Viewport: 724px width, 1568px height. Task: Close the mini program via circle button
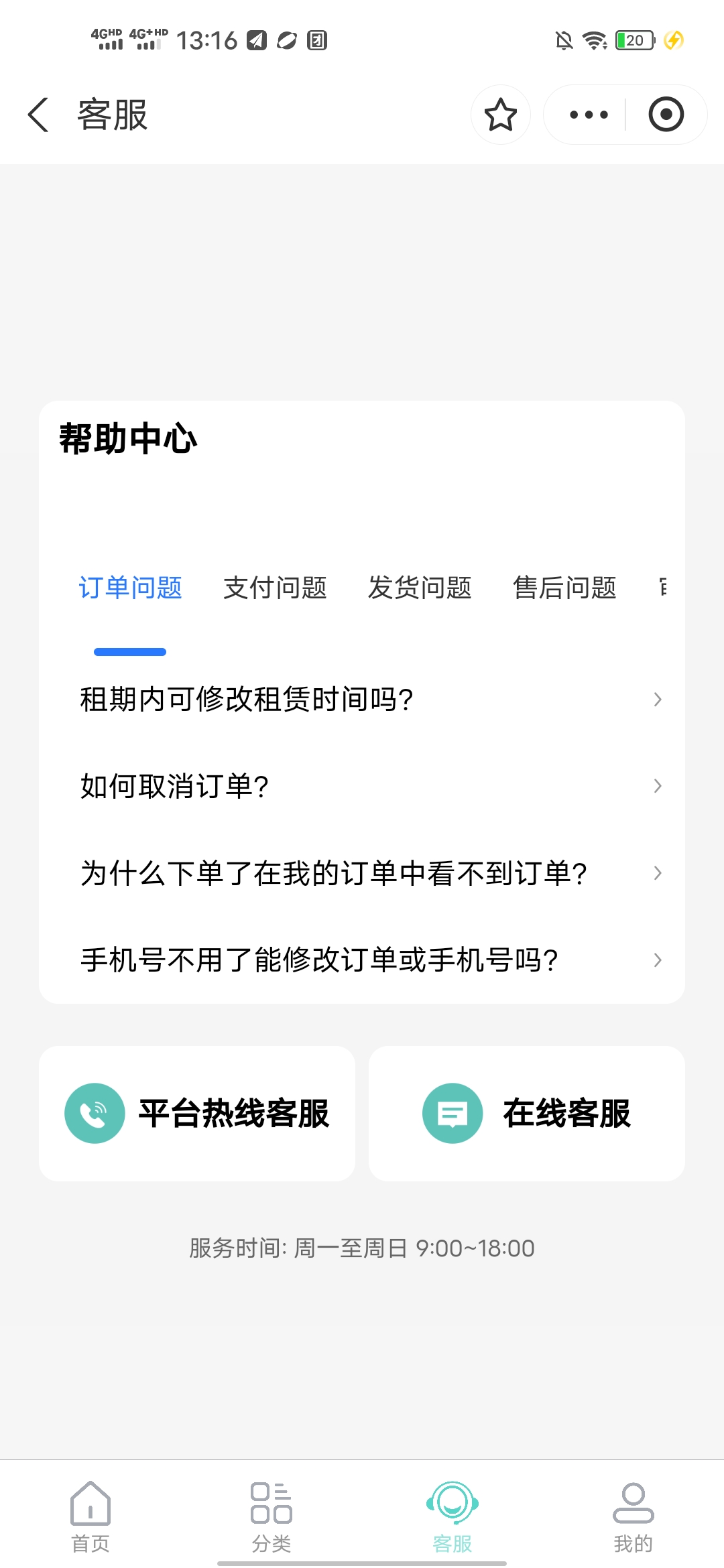click(x=666, y=115)
